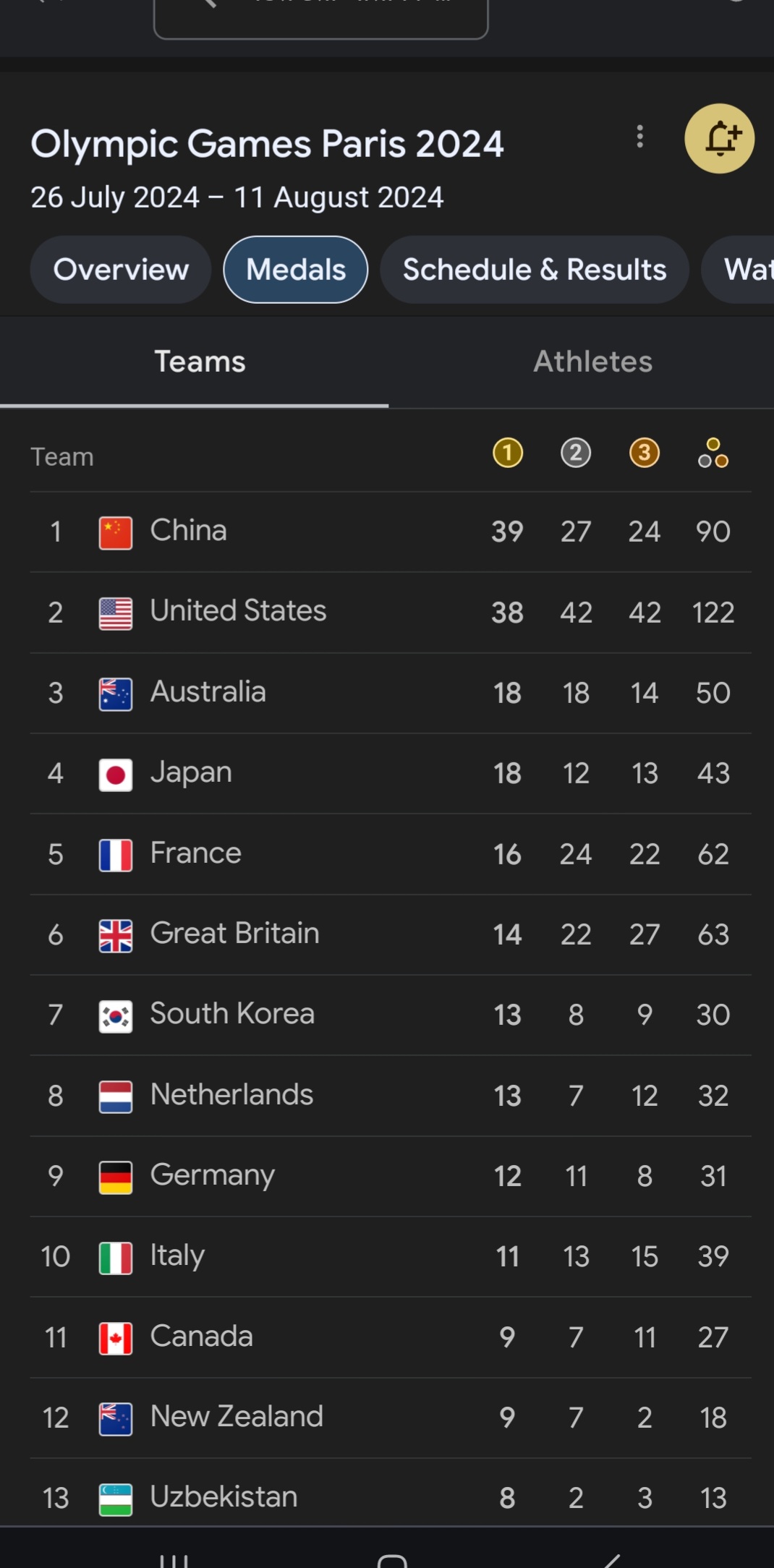Select the Medals chip

(296, 270)
